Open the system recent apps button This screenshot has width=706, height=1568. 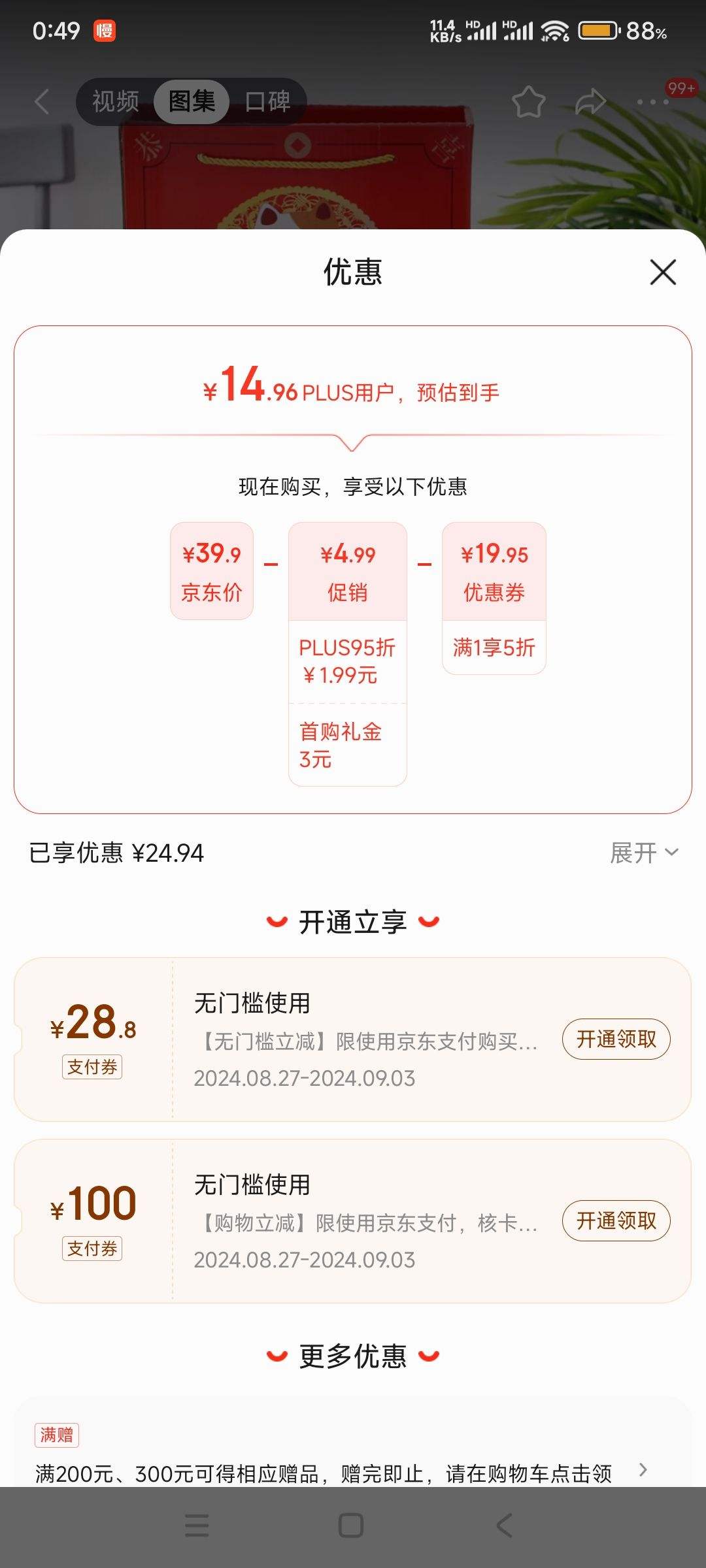tap(197, 1526)
